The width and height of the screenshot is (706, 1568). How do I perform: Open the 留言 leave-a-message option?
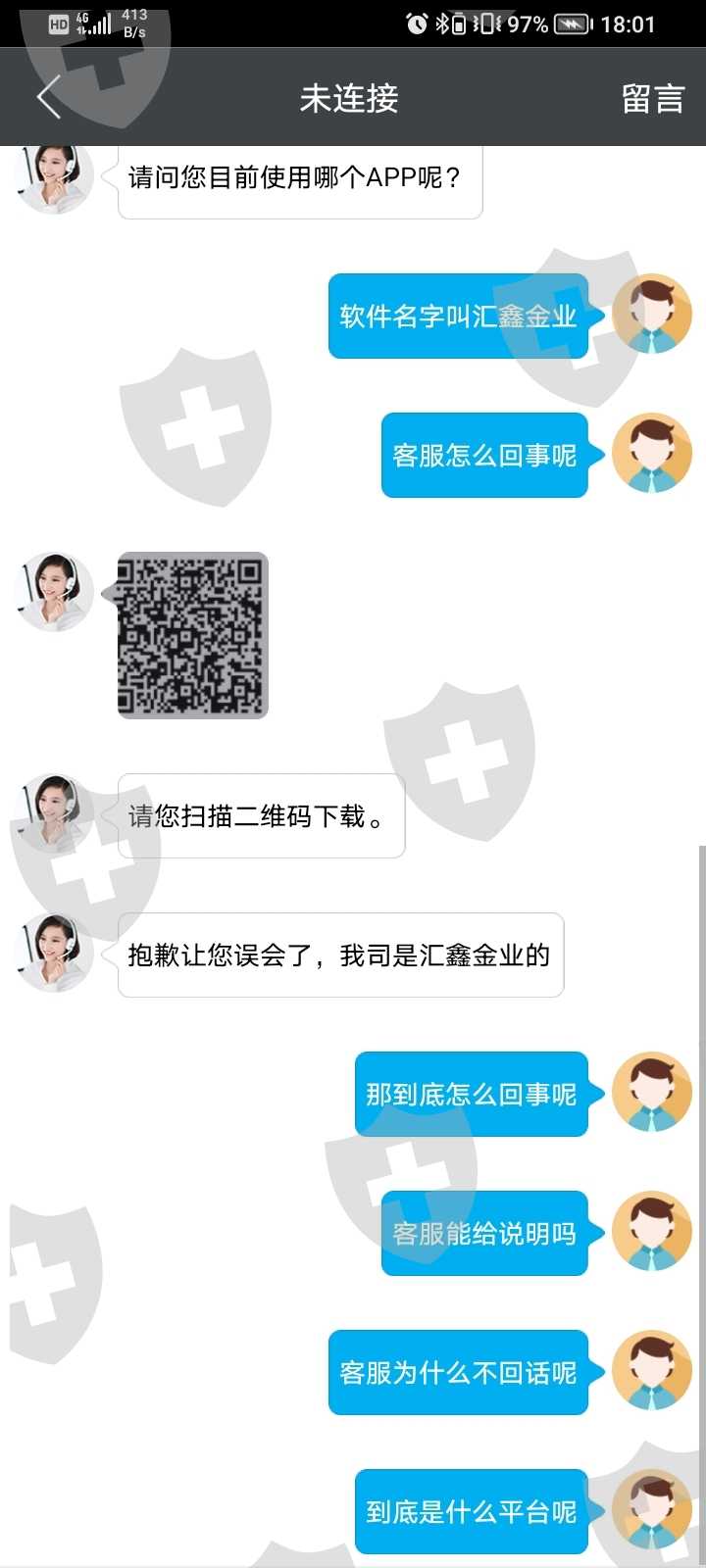[x=653, y=98]
